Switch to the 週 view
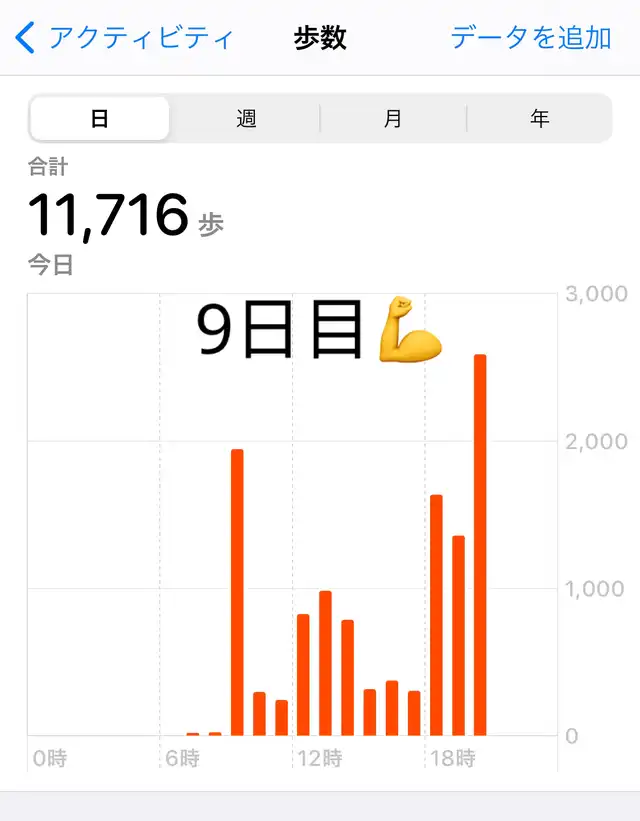Screen dimensions: 640x821 [246, 118]
